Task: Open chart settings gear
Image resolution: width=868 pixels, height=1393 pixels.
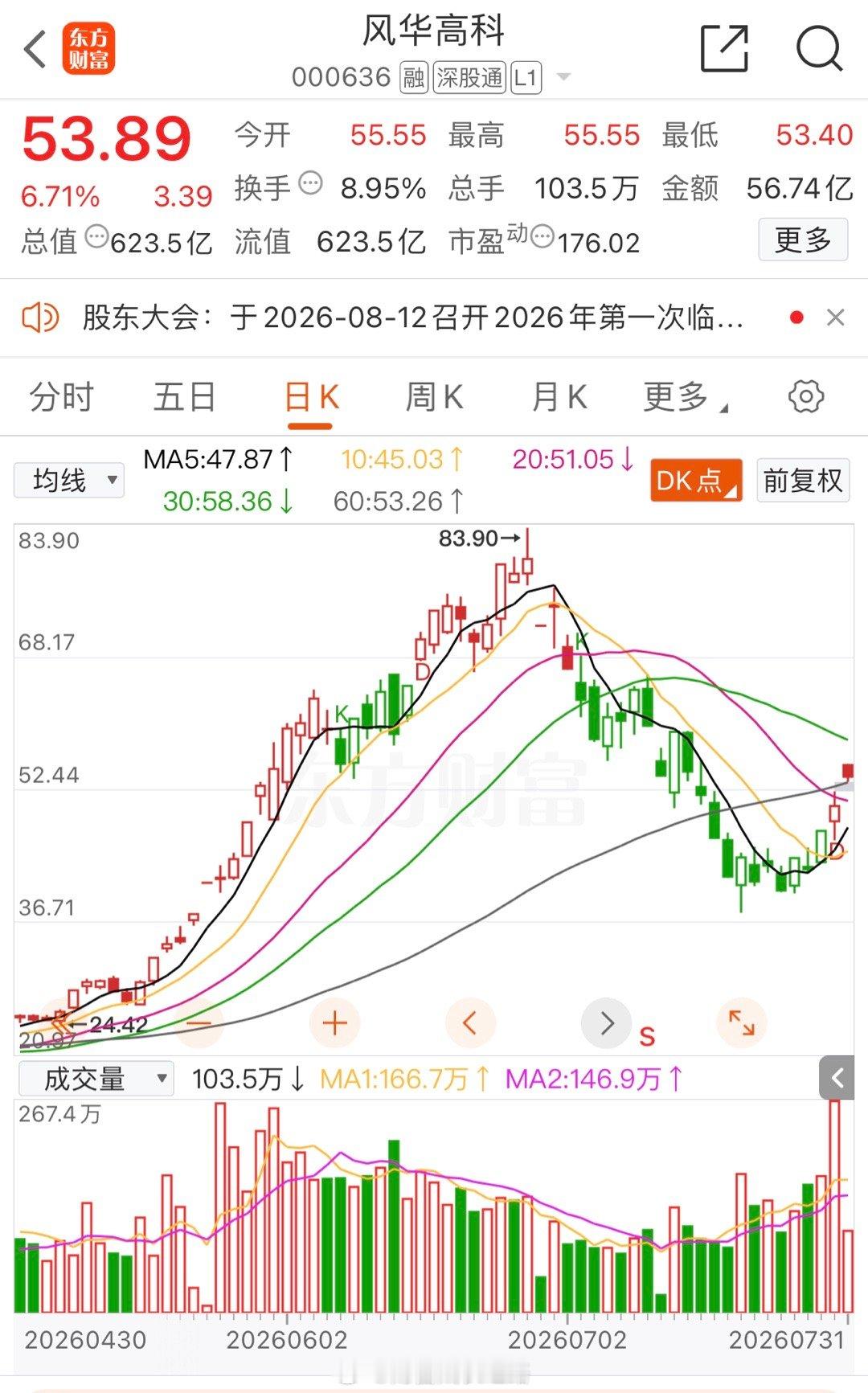Action: (x=806, y=396)
